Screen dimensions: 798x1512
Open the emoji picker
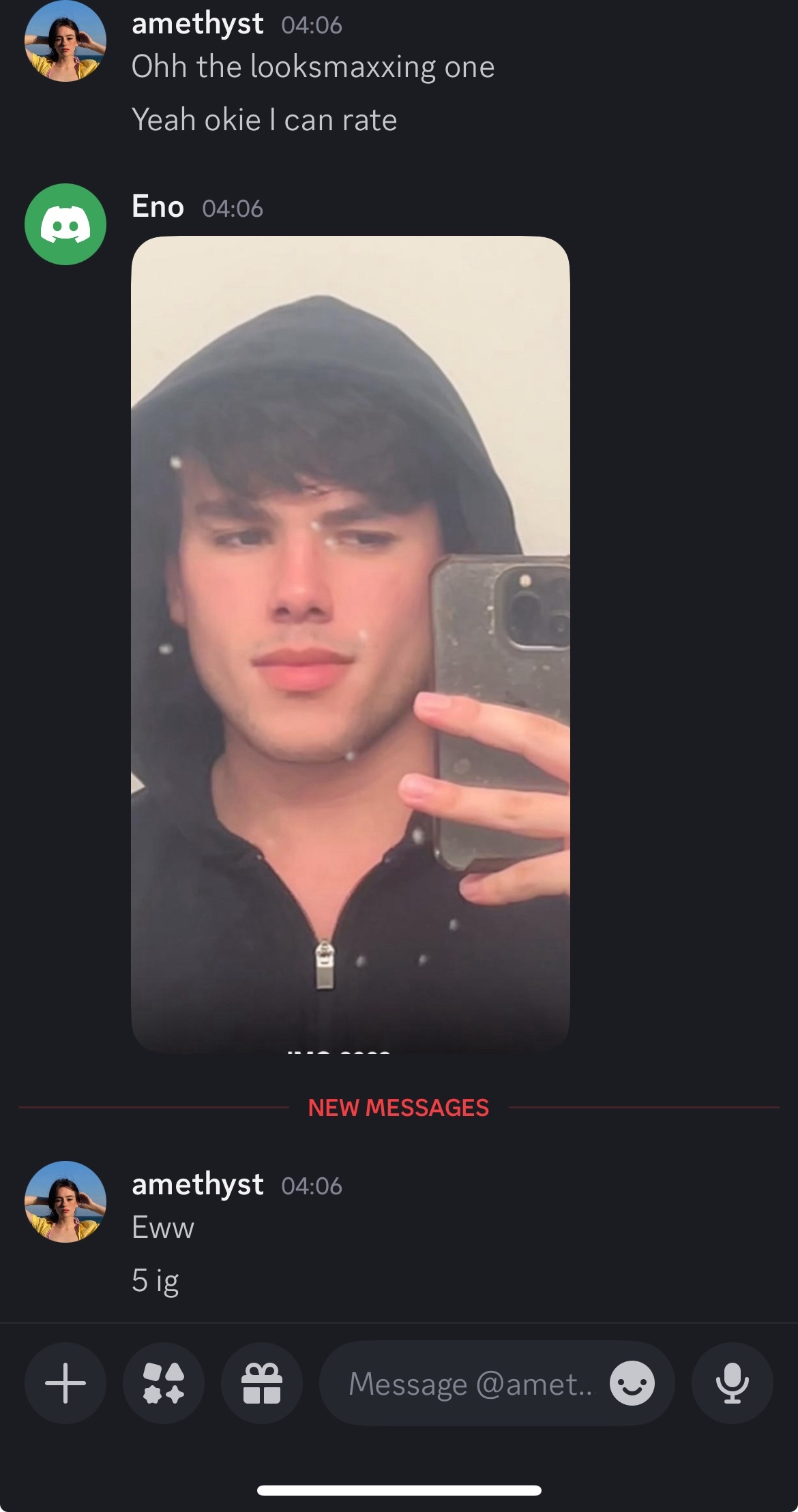click(632, 1383)
